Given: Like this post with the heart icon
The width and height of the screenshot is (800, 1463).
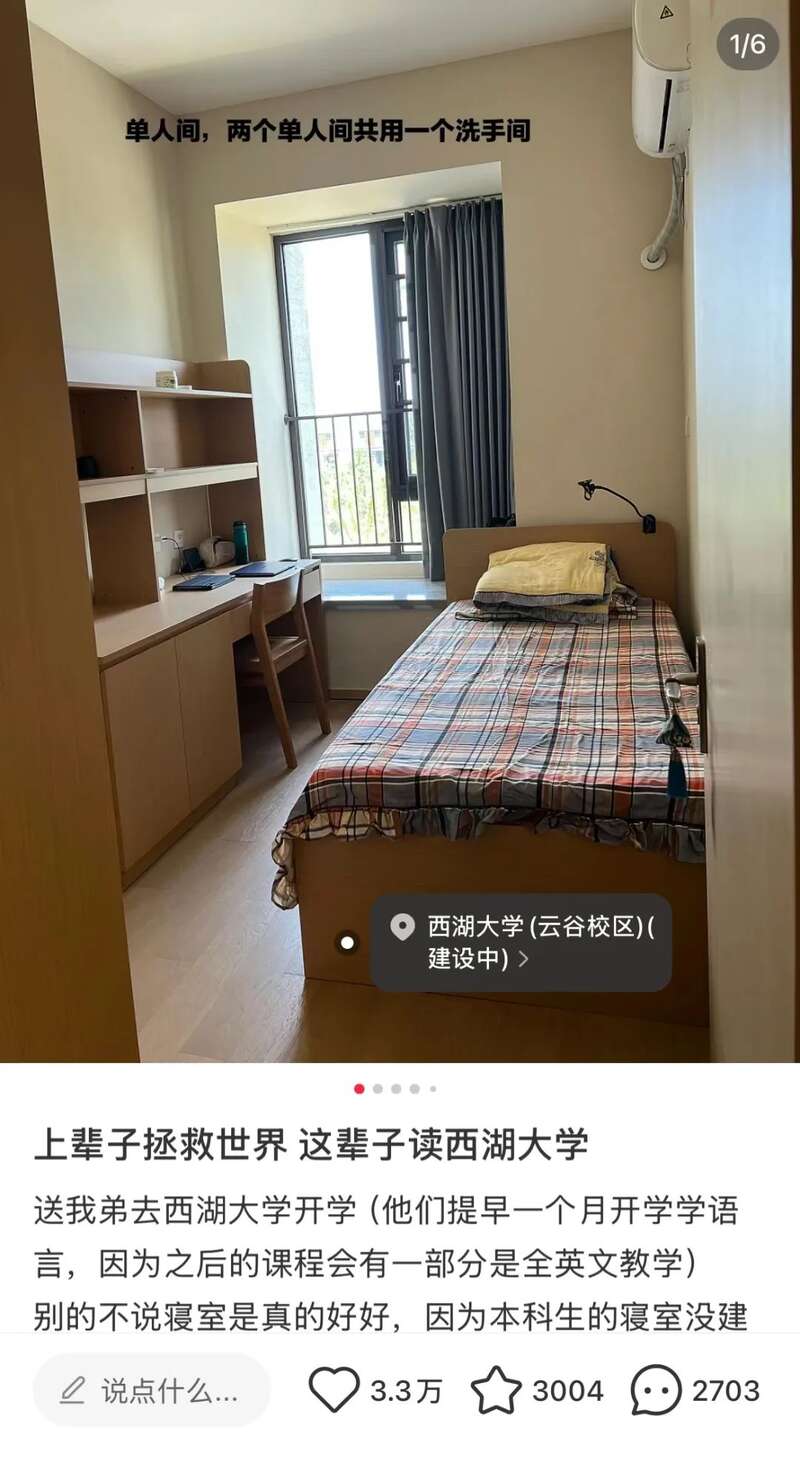Looking at the screenshot, I should click(334, 1390).
